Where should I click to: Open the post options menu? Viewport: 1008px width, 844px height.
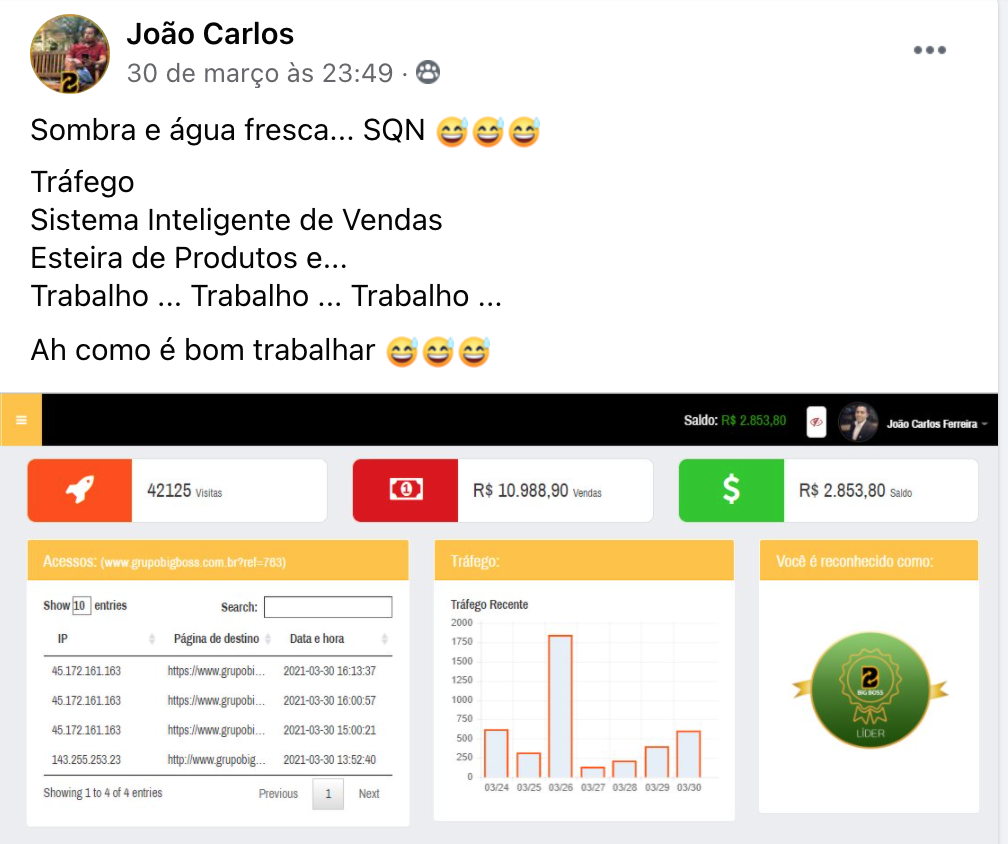coord(929,51)
